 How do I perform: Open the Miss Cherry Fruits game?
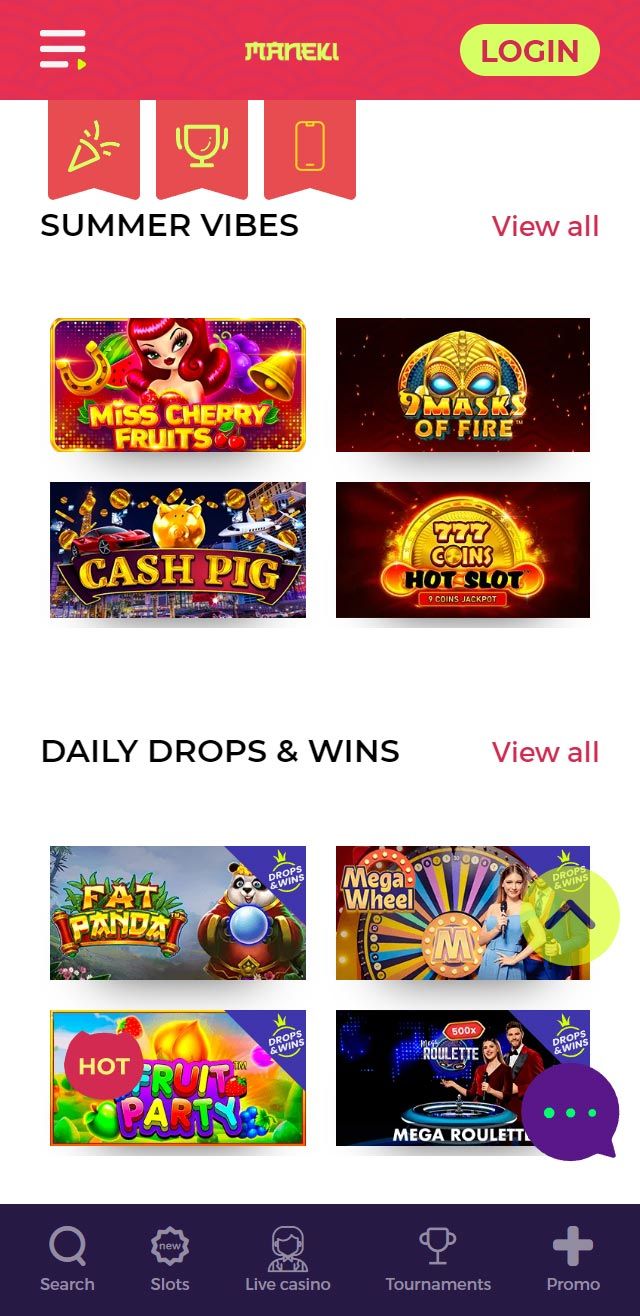178,385
